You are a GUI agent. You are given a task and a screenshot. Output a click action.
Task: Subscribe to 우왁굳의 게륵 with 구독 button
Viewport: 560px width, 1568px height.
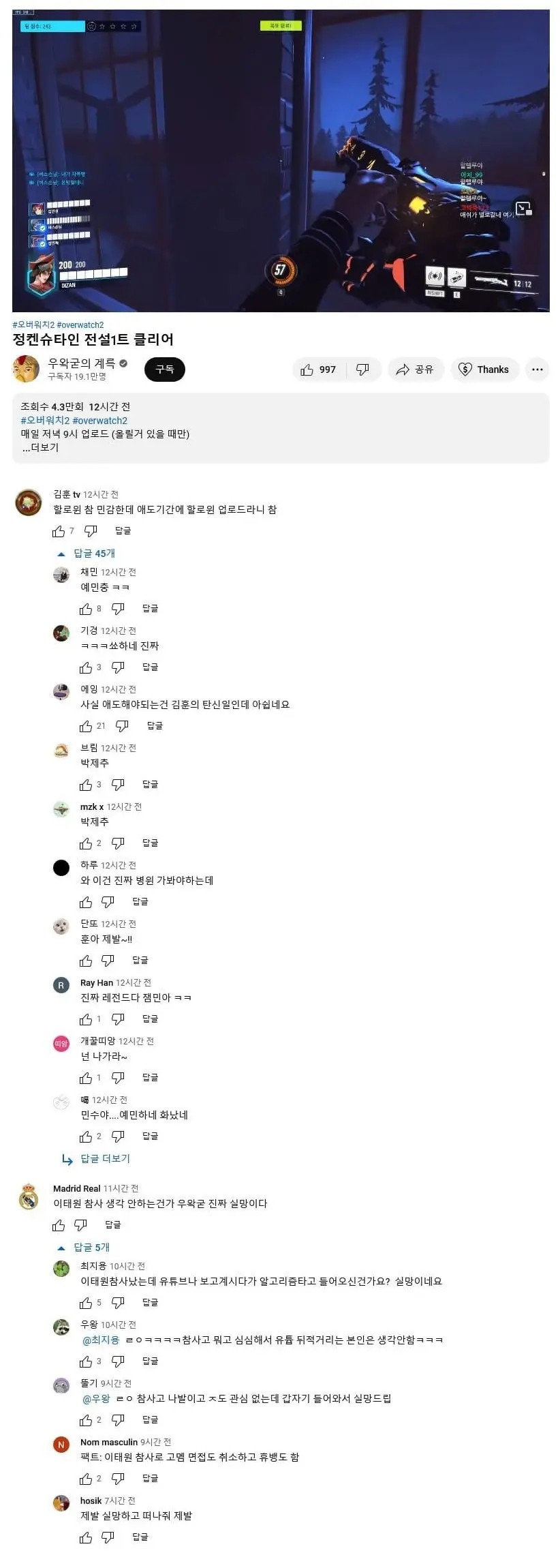[x=164, y=369]
